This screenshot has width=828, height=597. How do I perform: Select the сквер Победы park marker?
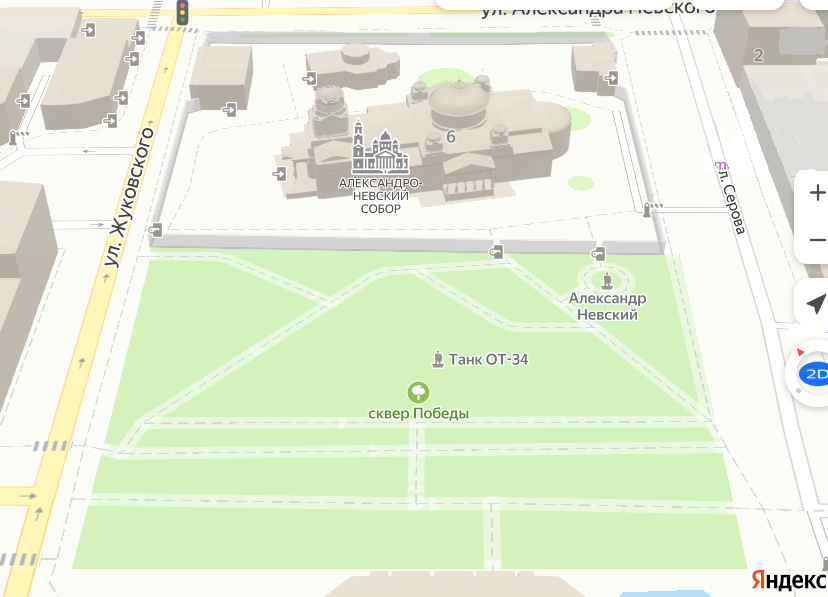pyautogui.click(x=418, y=392)
